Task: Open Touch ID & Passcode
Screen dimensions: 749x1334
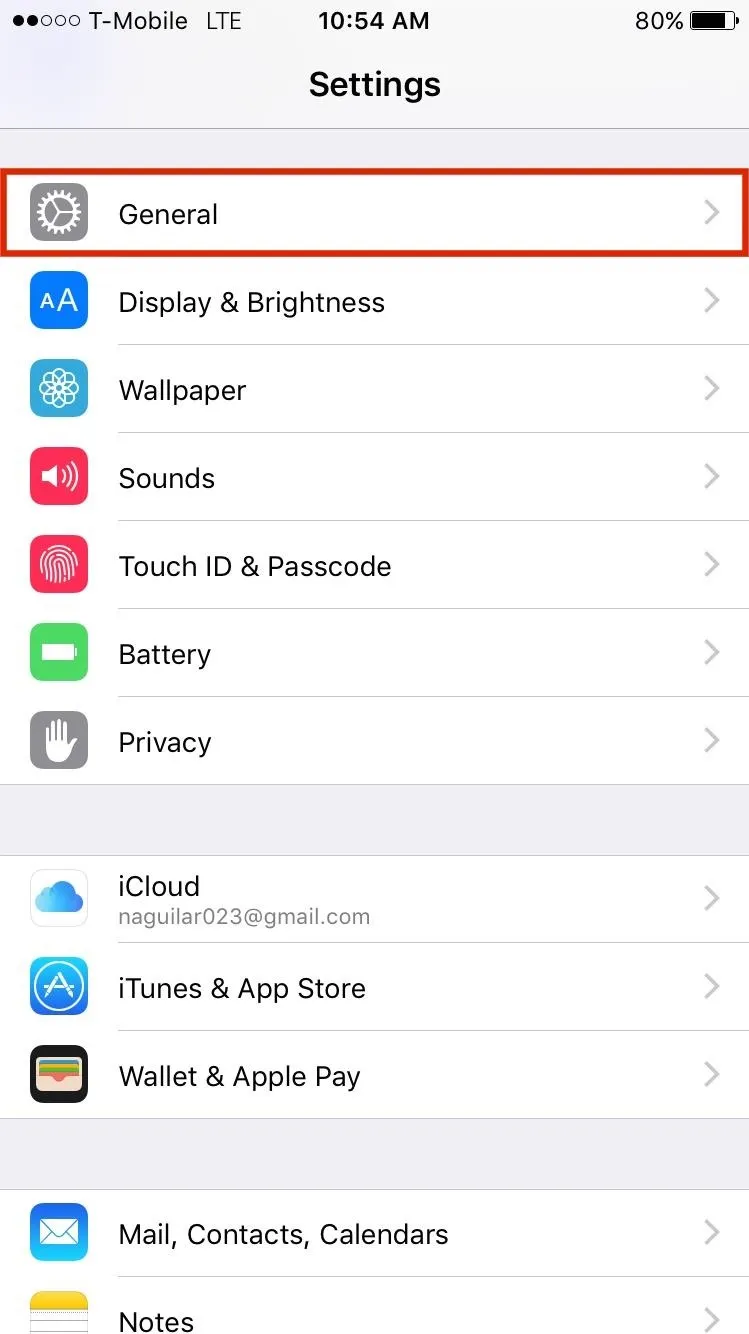Action: coord(374,565)
